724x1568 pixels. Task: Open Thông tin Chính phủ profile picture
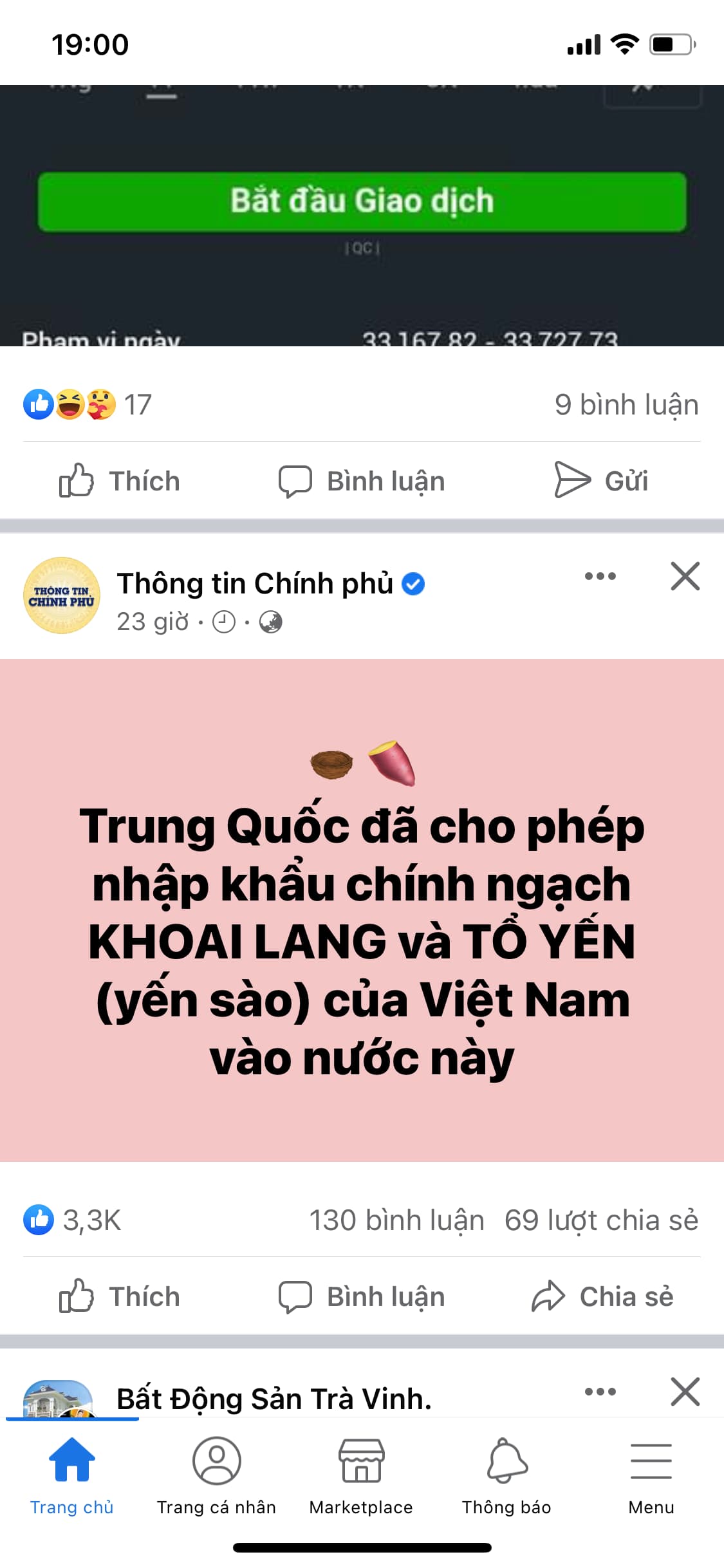click(62, 595)
